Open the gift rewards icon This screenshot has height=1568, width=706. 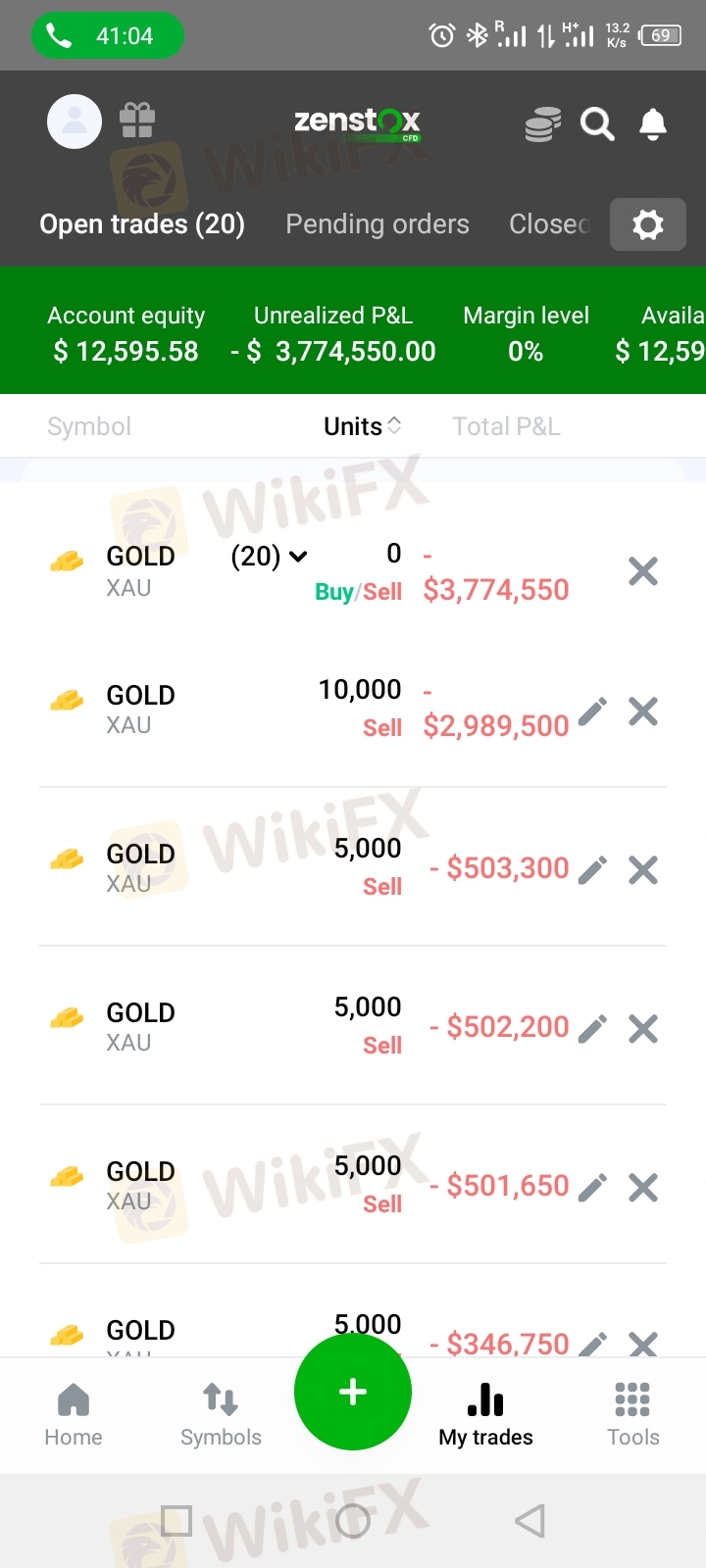coord(137,121)
